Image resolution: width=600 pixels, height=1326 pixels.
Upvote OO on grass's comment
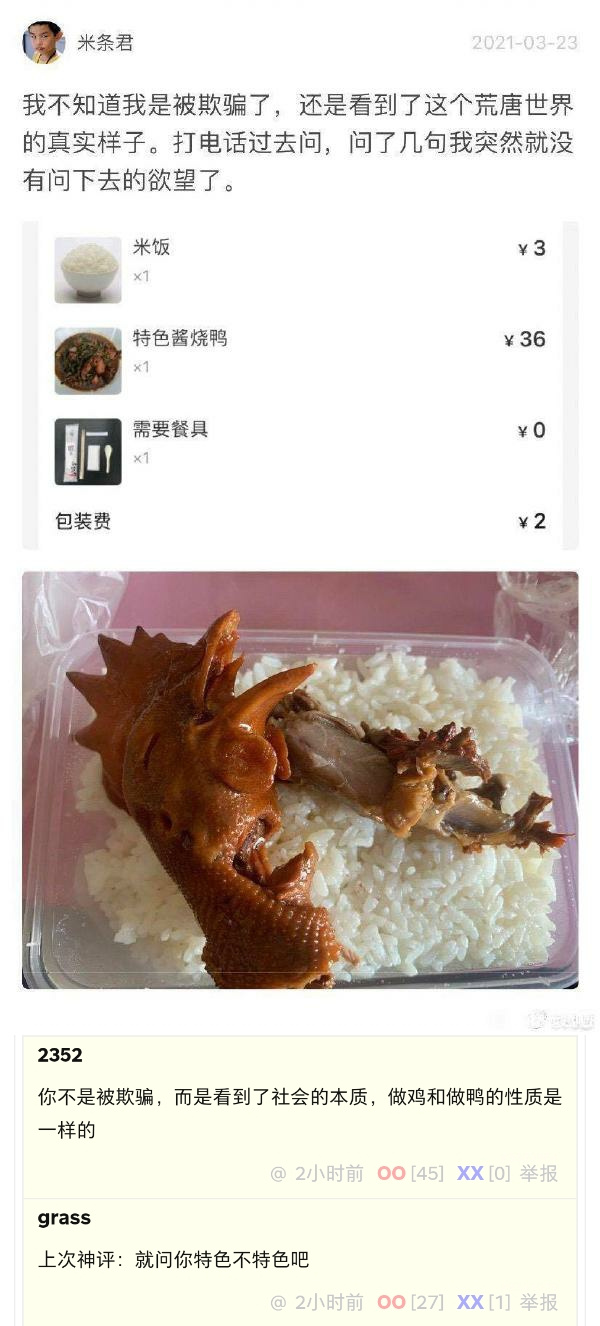click(x=391, y=1302)
